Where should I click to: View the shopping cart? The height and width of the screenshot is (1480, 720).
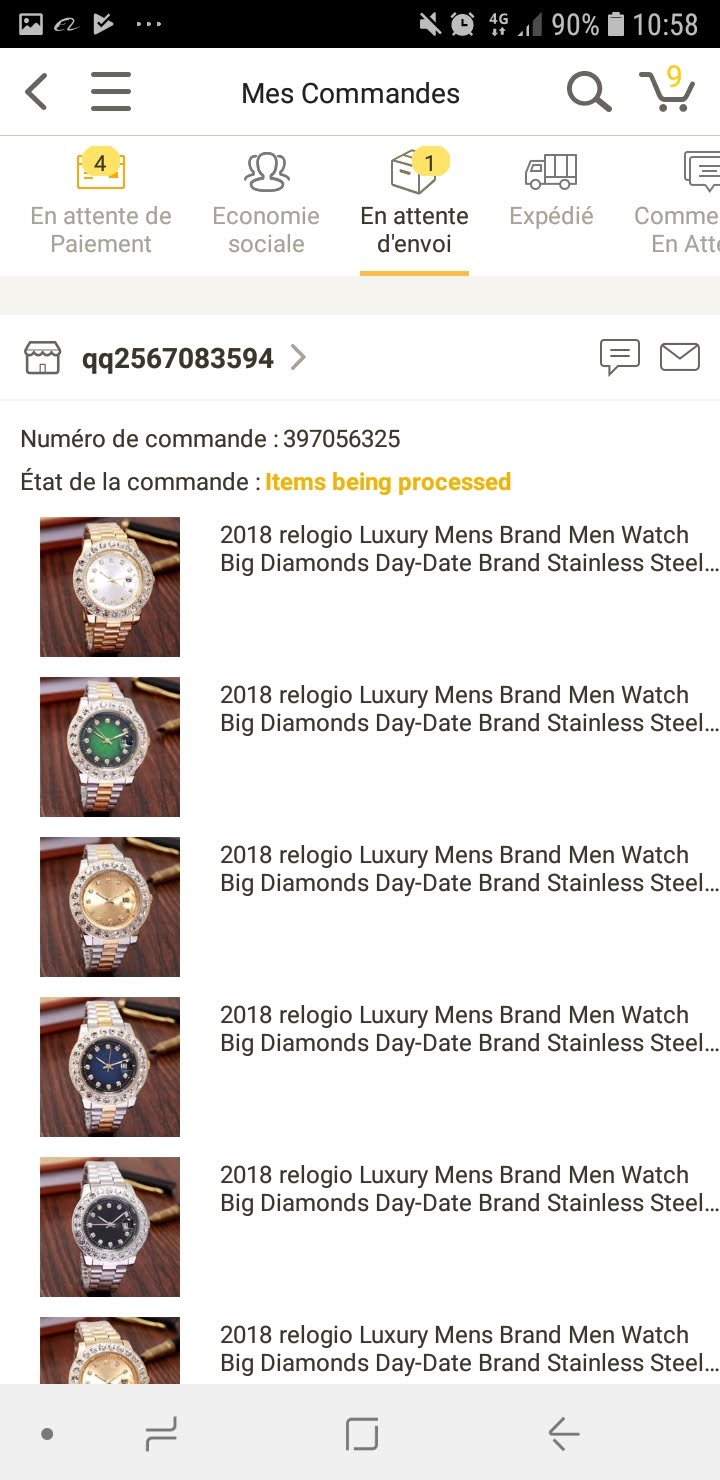tap(667, 91)
